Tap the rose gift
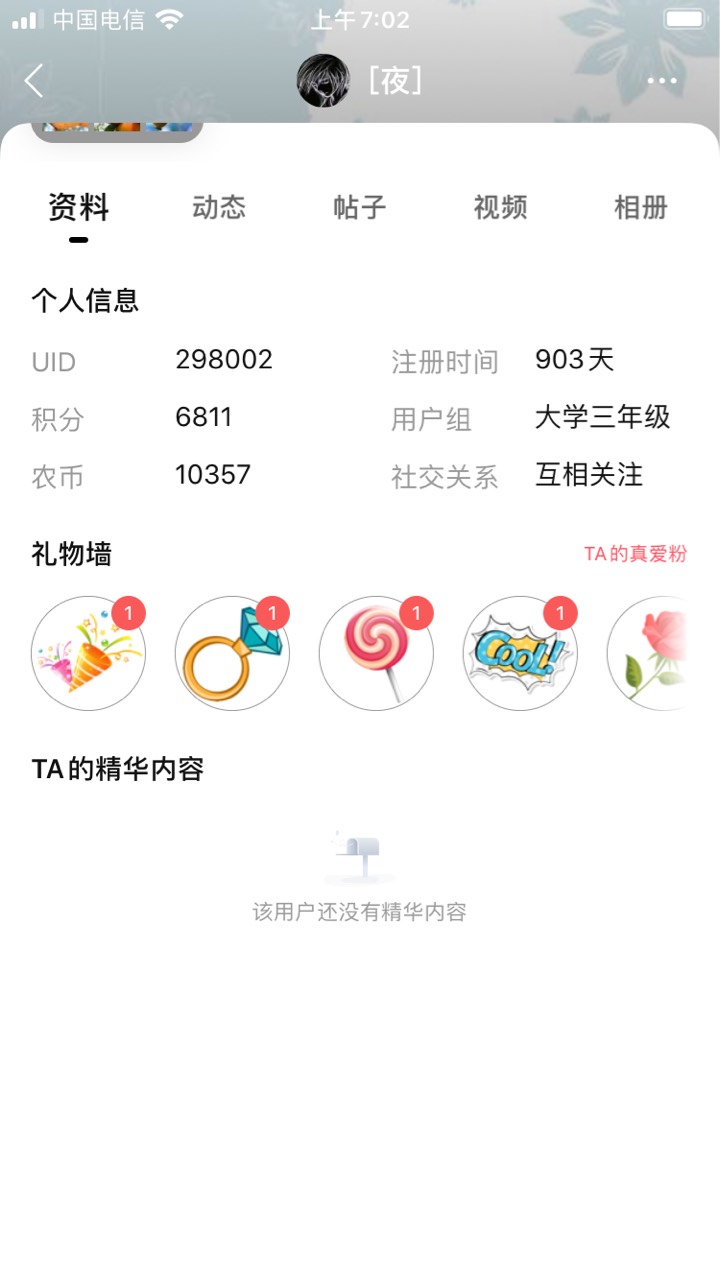This screenshot has height=1280, width=720. [648, 654]
